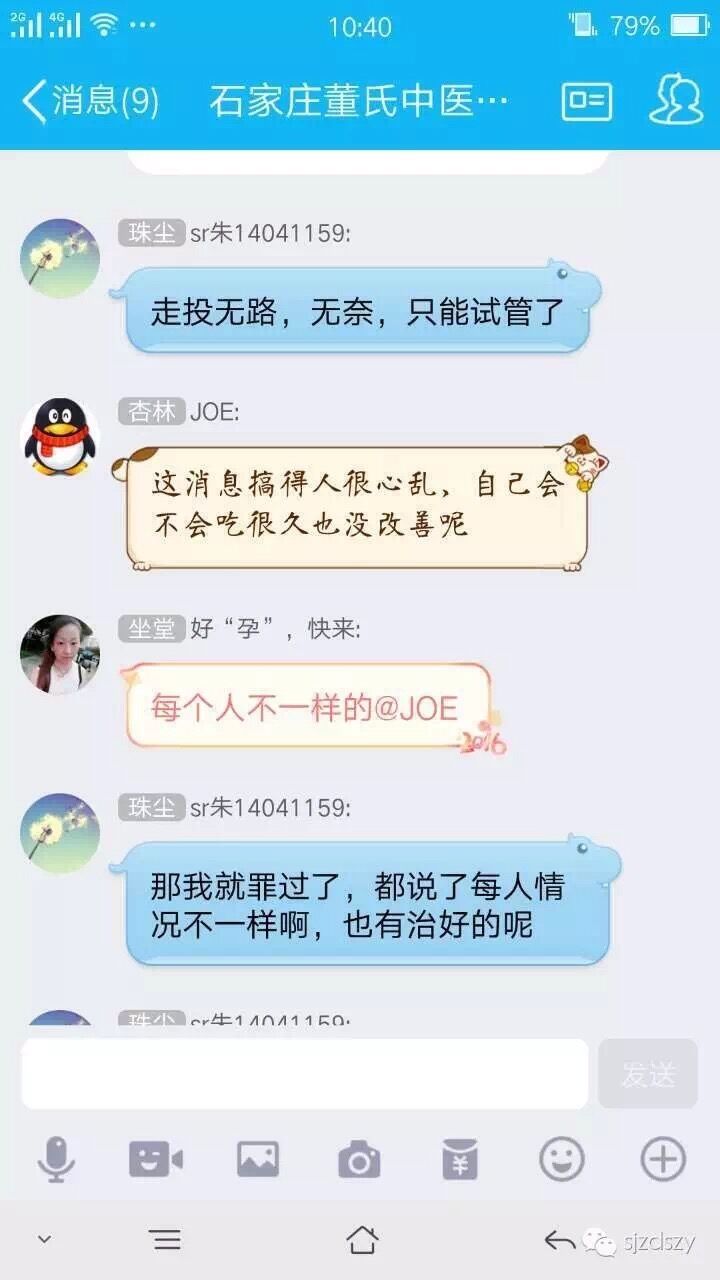720x1280 pixels.
Task: Tap the system home button
Action: tap(362, 1241)
